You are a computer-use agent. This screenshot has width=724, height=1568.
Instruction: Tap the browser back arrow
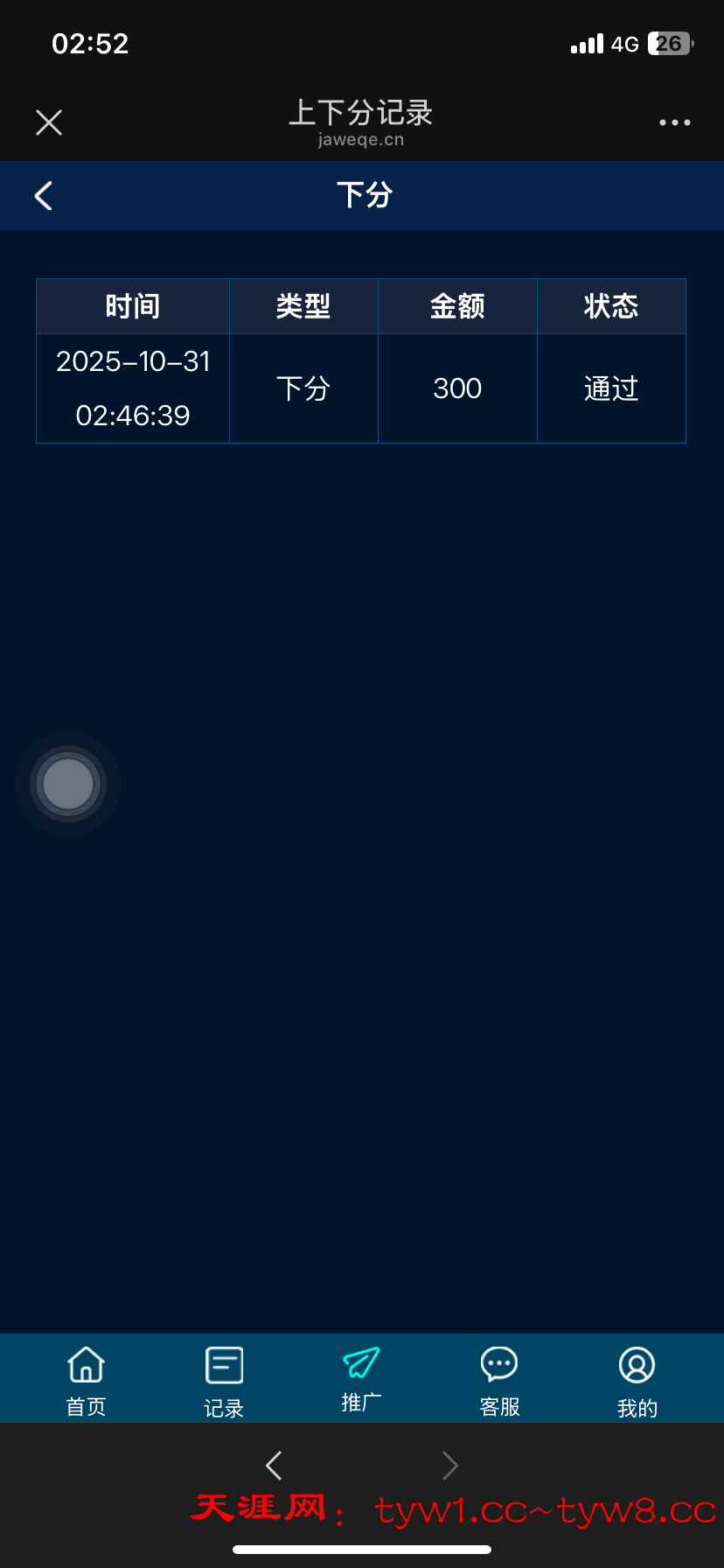(274, 1465)
